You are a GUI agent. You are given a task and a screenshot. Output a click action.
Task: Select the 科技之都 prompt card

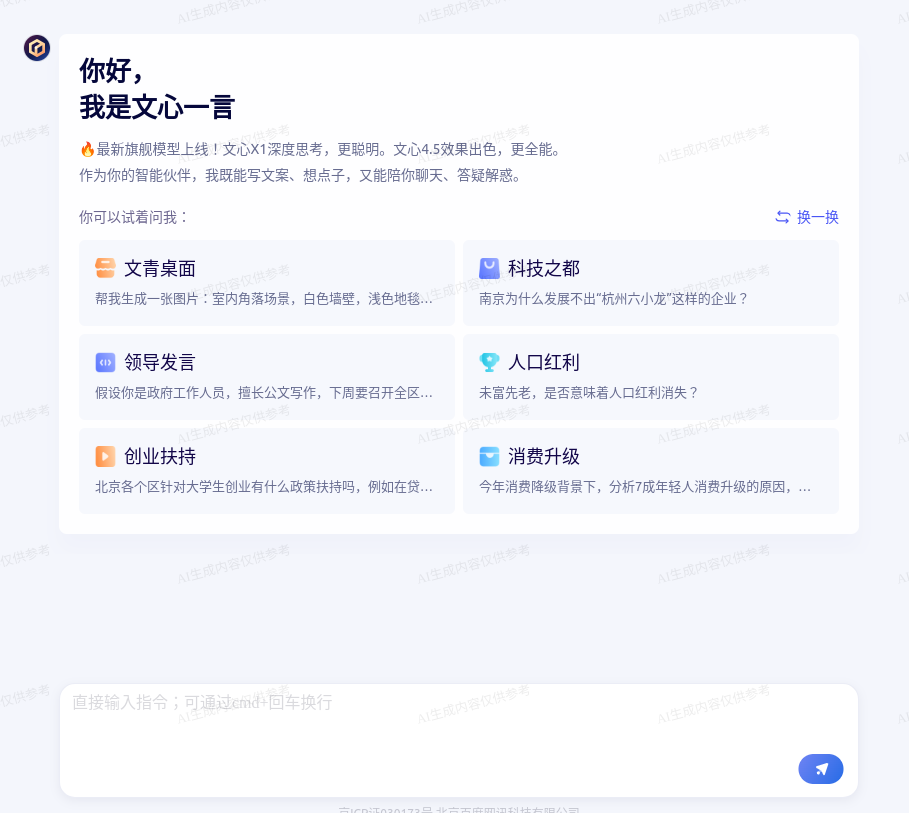[x=650, y=282]
